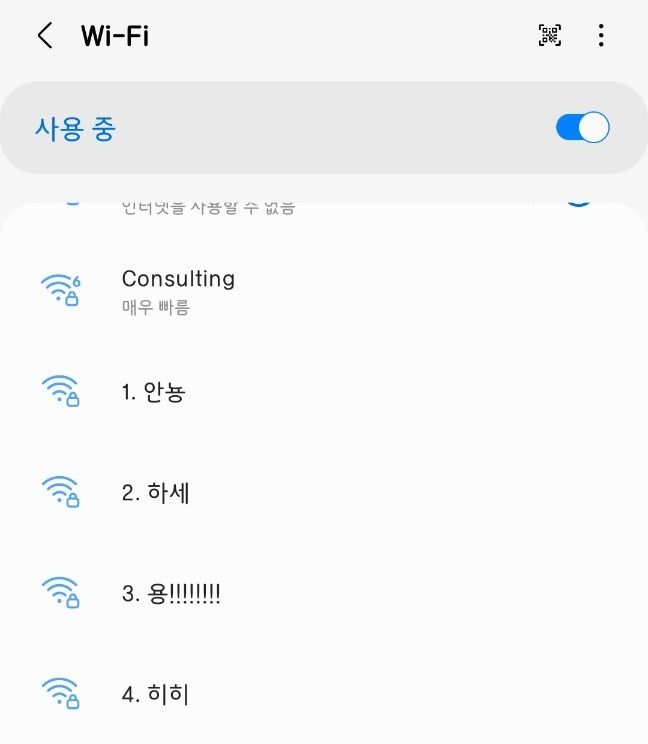The width and height of the screenshot is (648, 744).
Task: Turn off the Wi-Fi switch
Action: pyautogui.click(x=582, y=128)
